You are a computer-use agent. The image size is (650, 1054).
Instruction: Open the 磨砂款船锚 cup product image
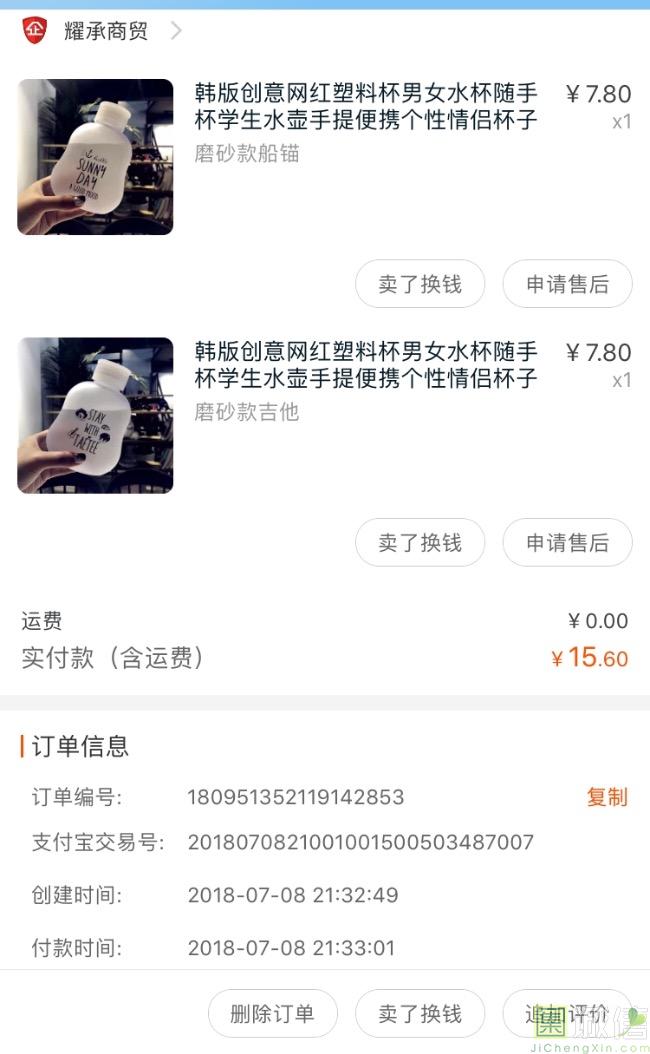click(95, 157)
